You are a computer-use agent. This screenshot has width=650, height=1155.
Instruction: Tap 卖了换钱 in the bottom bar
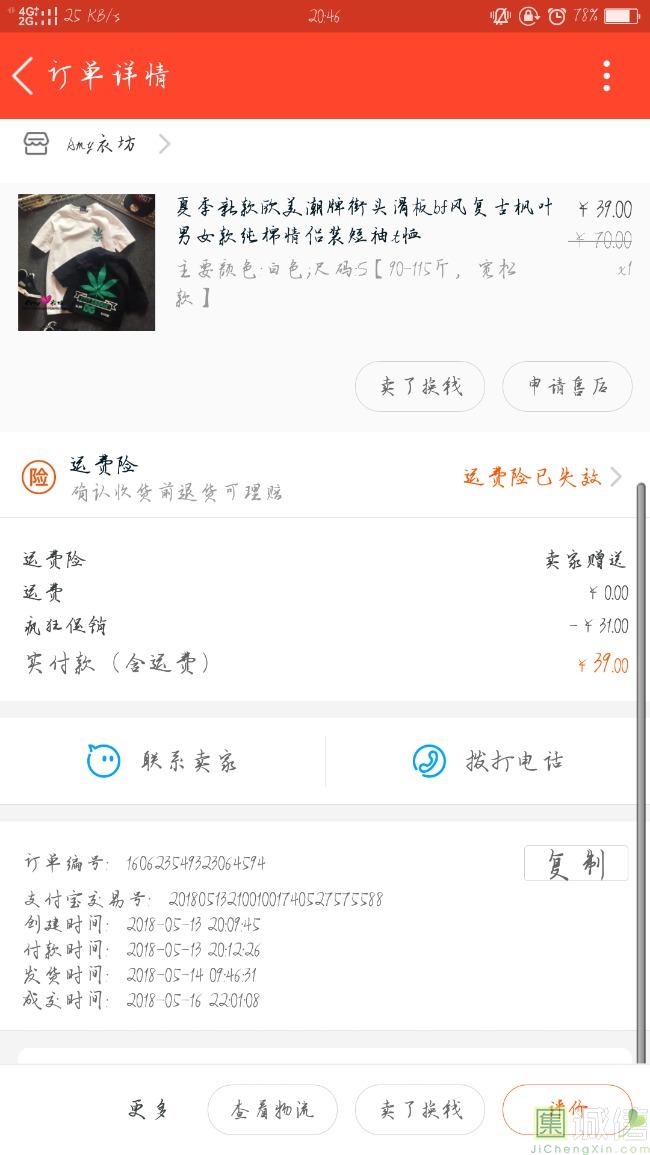[419, 1109]
